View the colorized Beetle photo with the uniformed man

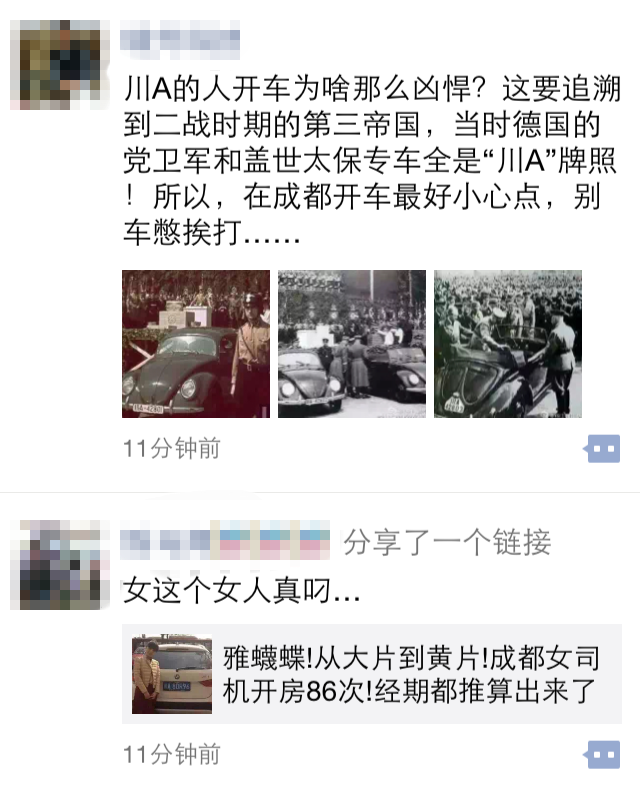196,344
